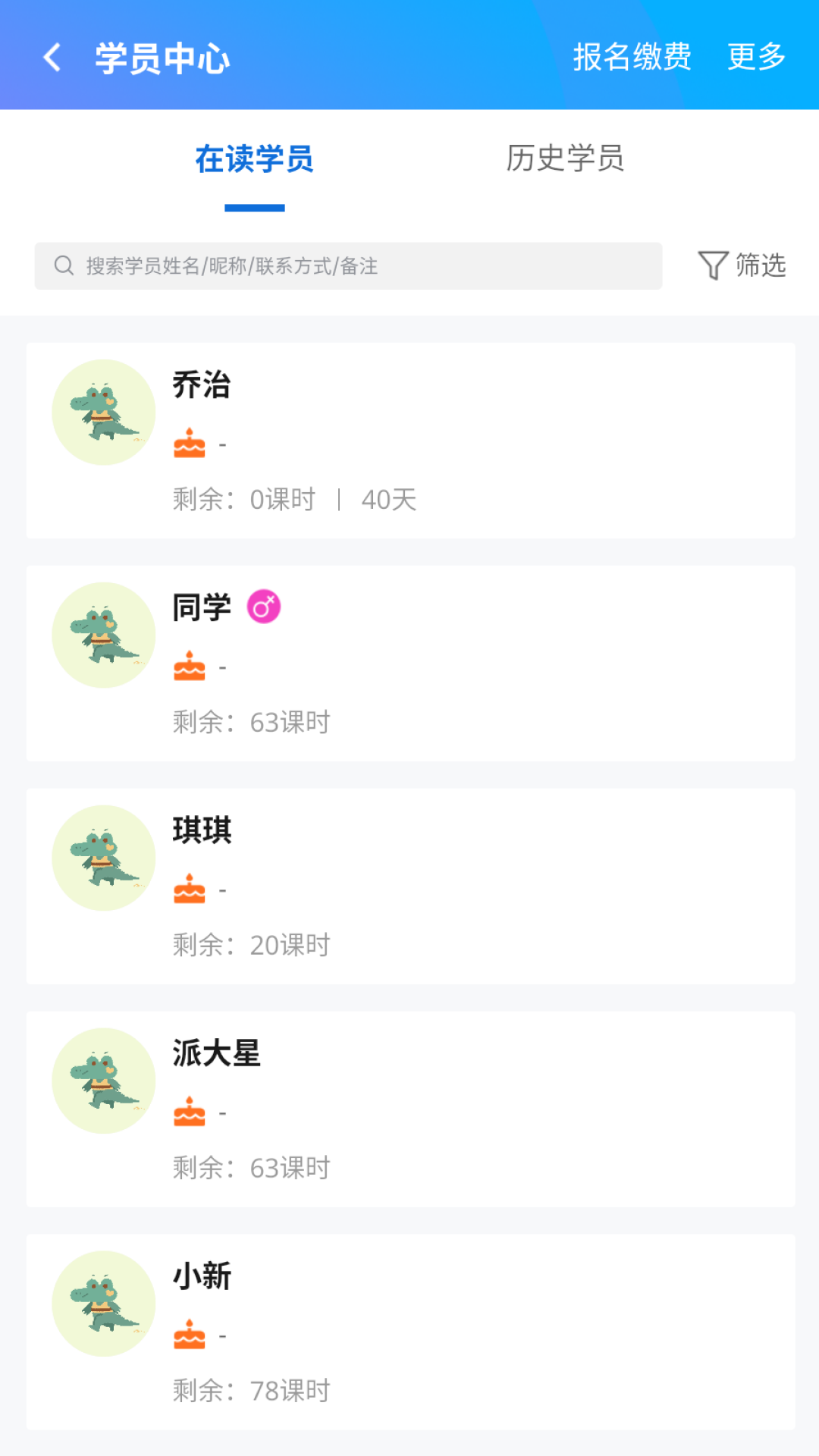This screenshot has width=819, height=1456.
Task: Click 同学's crocodile avatar
Action: (x=103, y=635)
